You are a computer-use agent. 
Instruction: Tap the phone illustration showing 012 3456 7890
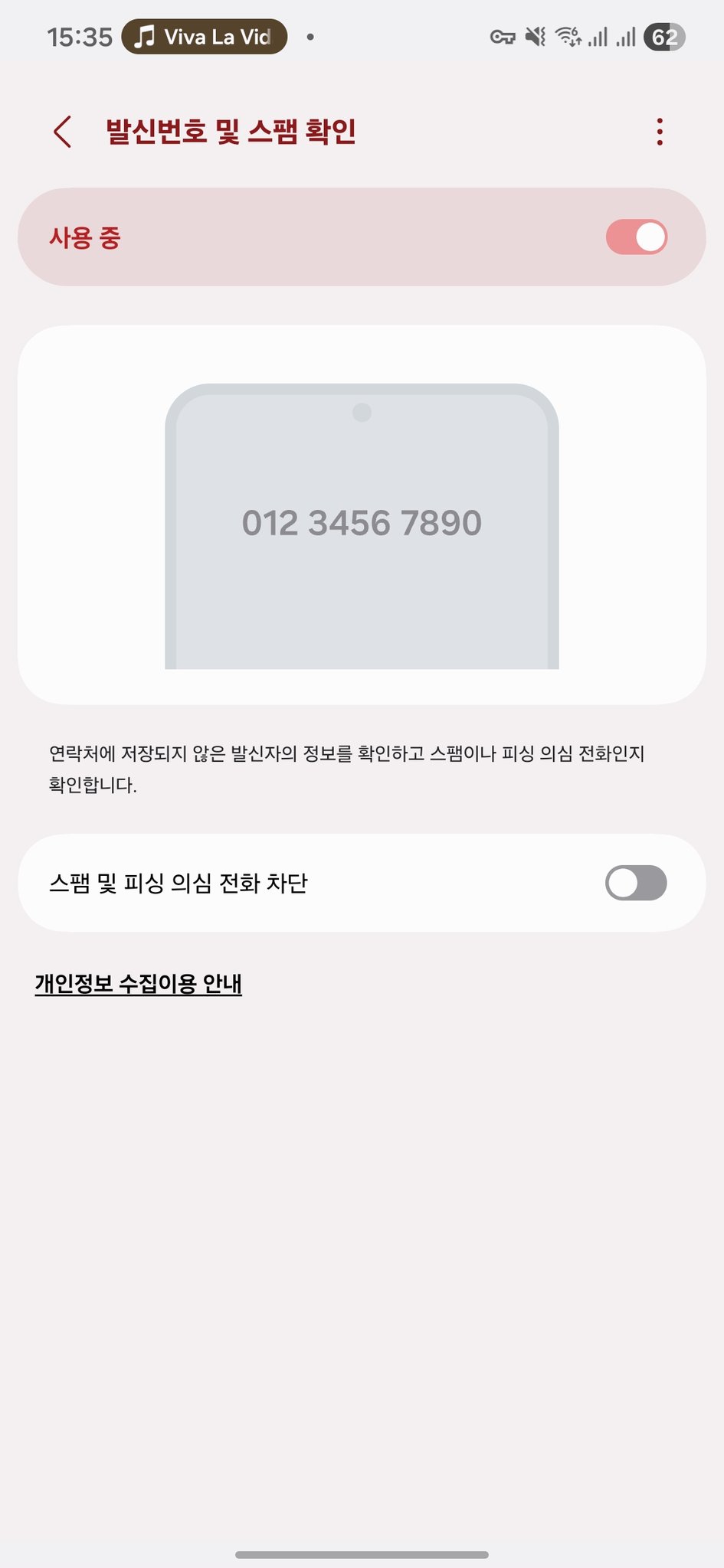[x=362, y=522]
